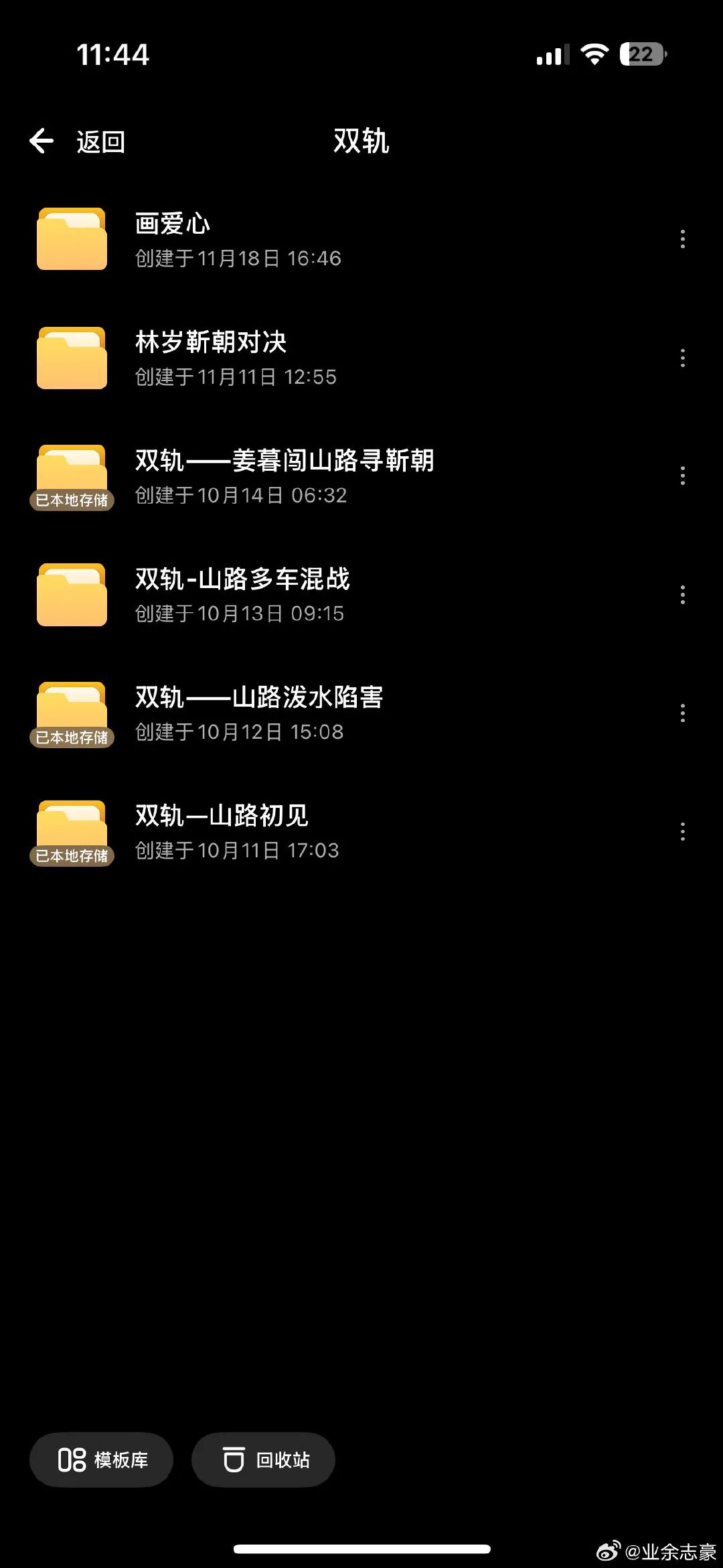Screen dimensions: 723x1568
Task: Open the more options menu for 林岁靳朝对决
Action: [683, 358]
